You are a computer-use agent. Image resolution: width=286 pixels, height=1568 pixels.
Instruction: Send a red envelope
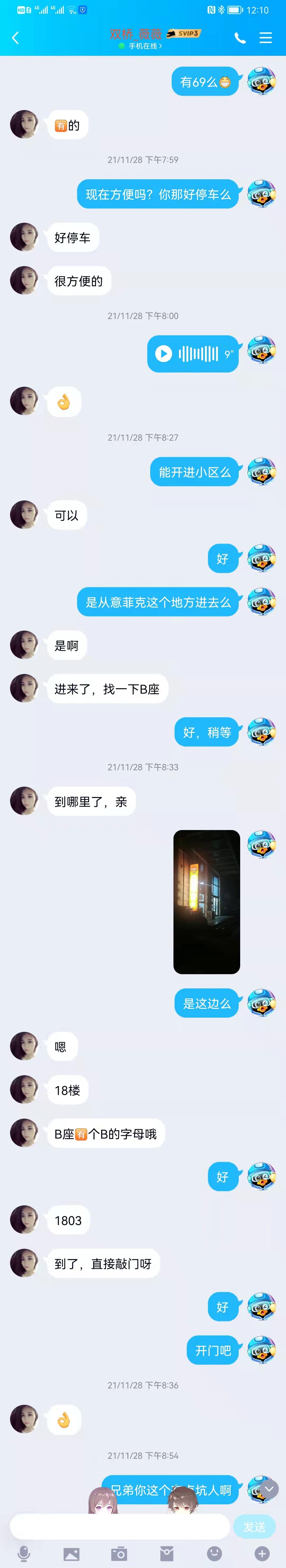[x=167, y=1553]
